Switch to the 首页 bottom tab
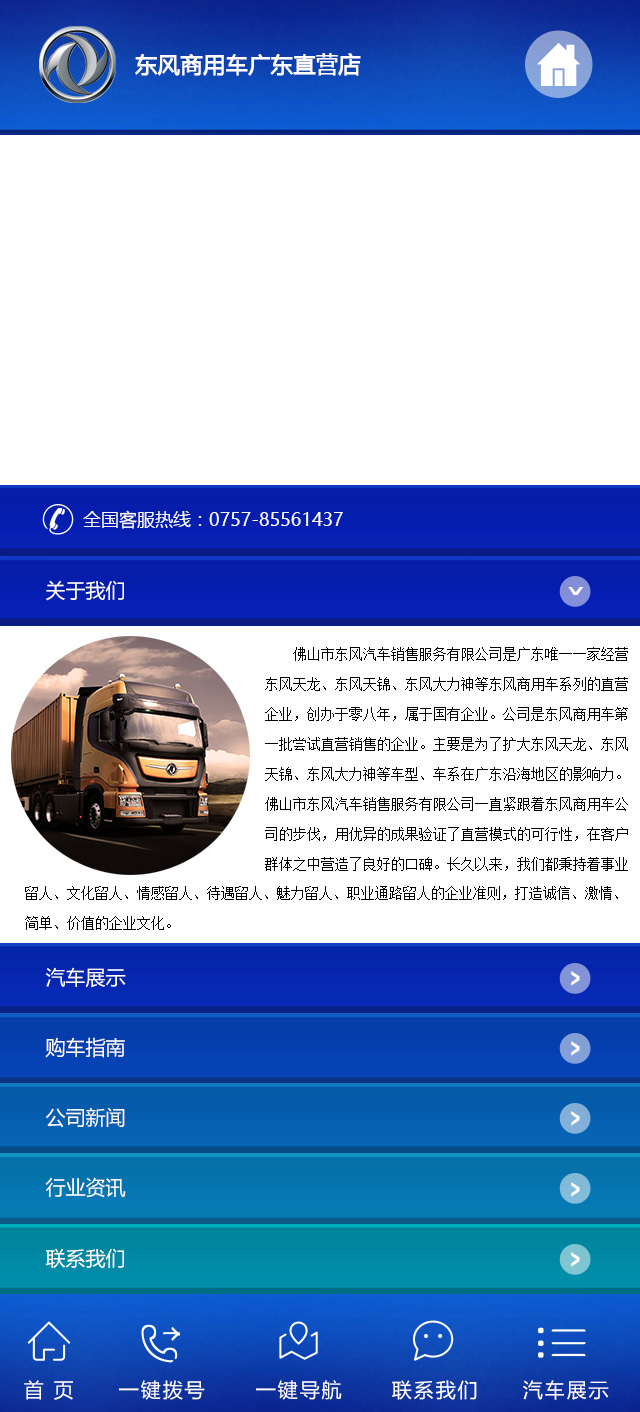Viewport: 640px width, 1412px height. (49, 1360)
